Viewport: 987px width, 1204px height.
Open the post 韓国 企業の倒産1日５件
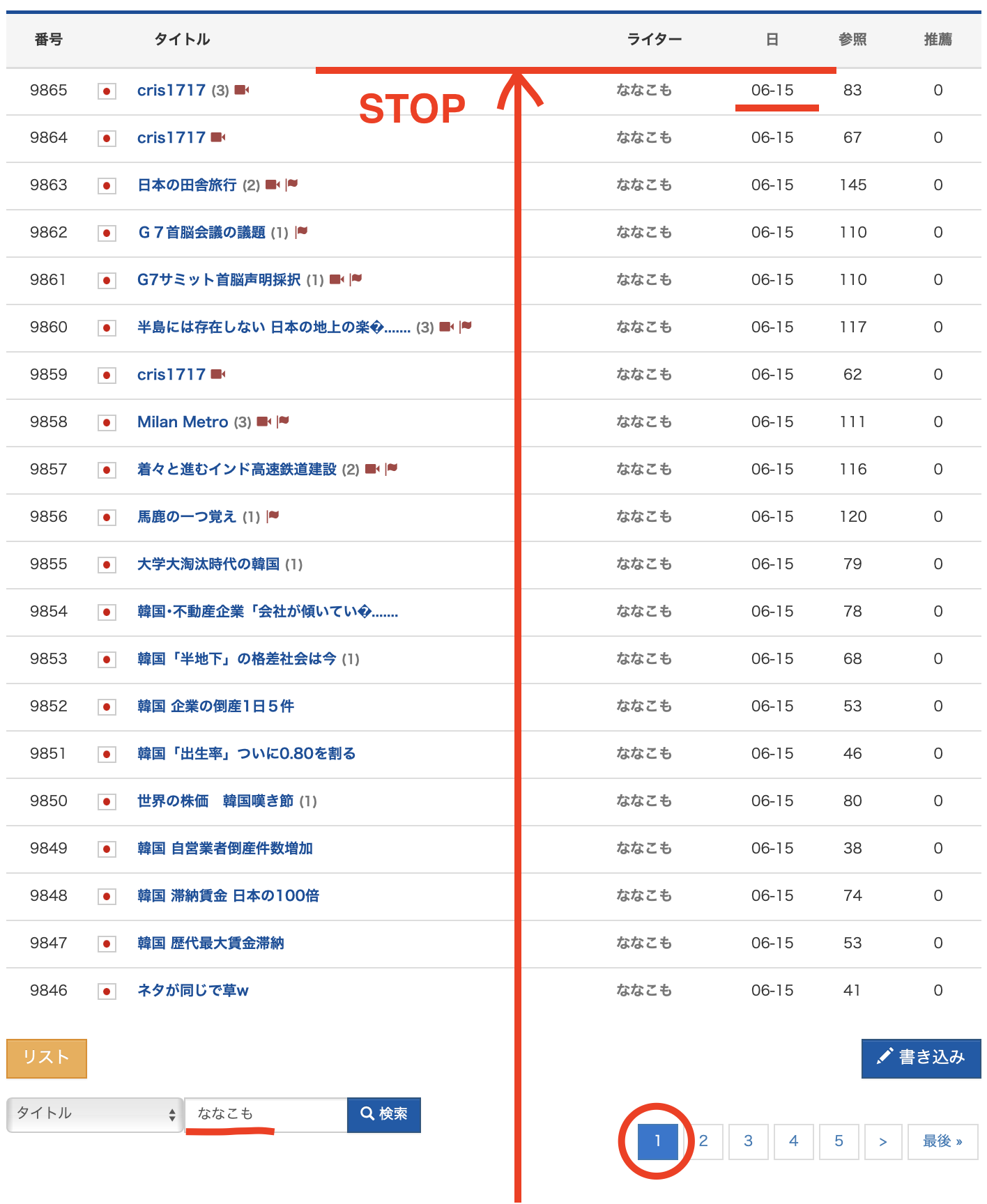coord(215,706)
